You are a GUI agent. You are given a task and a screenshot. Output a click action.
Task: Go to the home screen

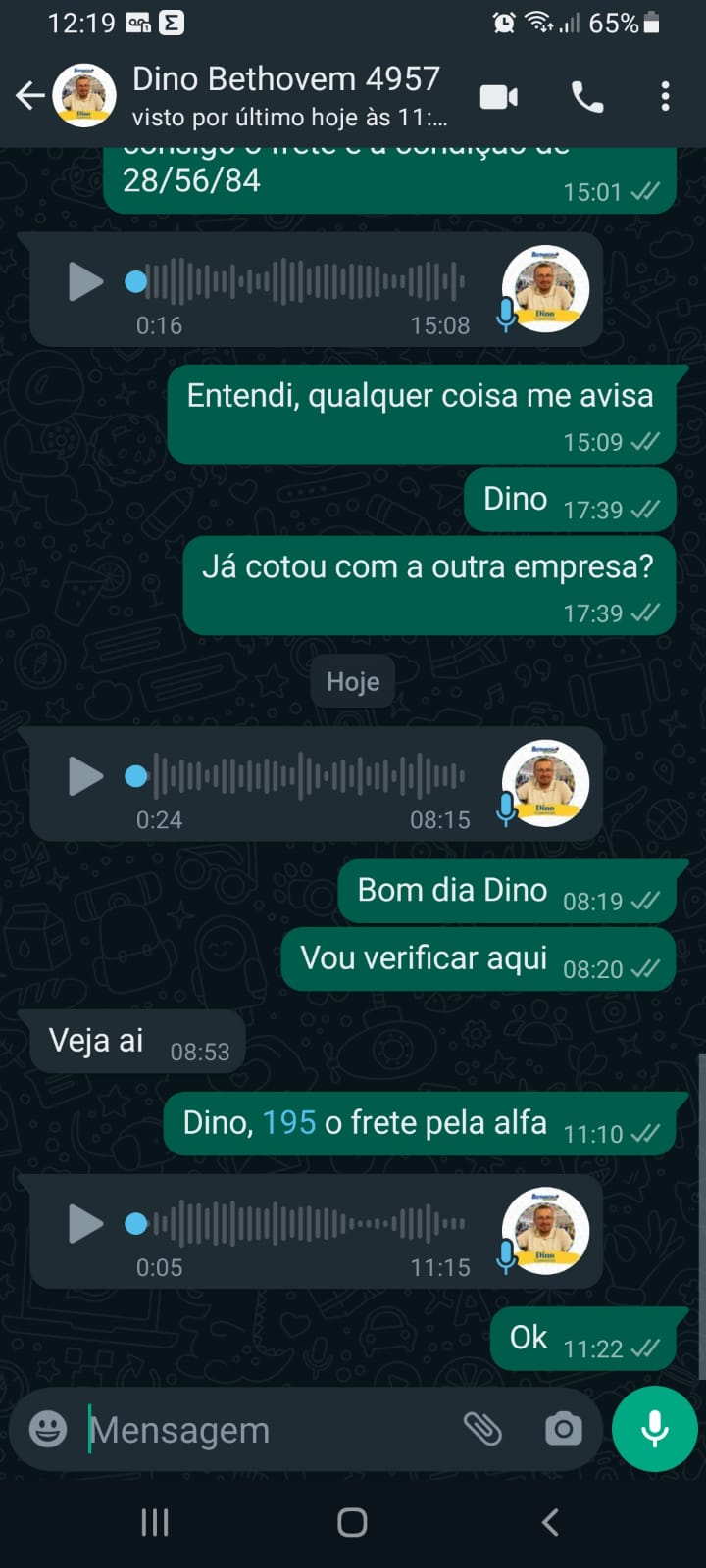[x=352, y=1522]
